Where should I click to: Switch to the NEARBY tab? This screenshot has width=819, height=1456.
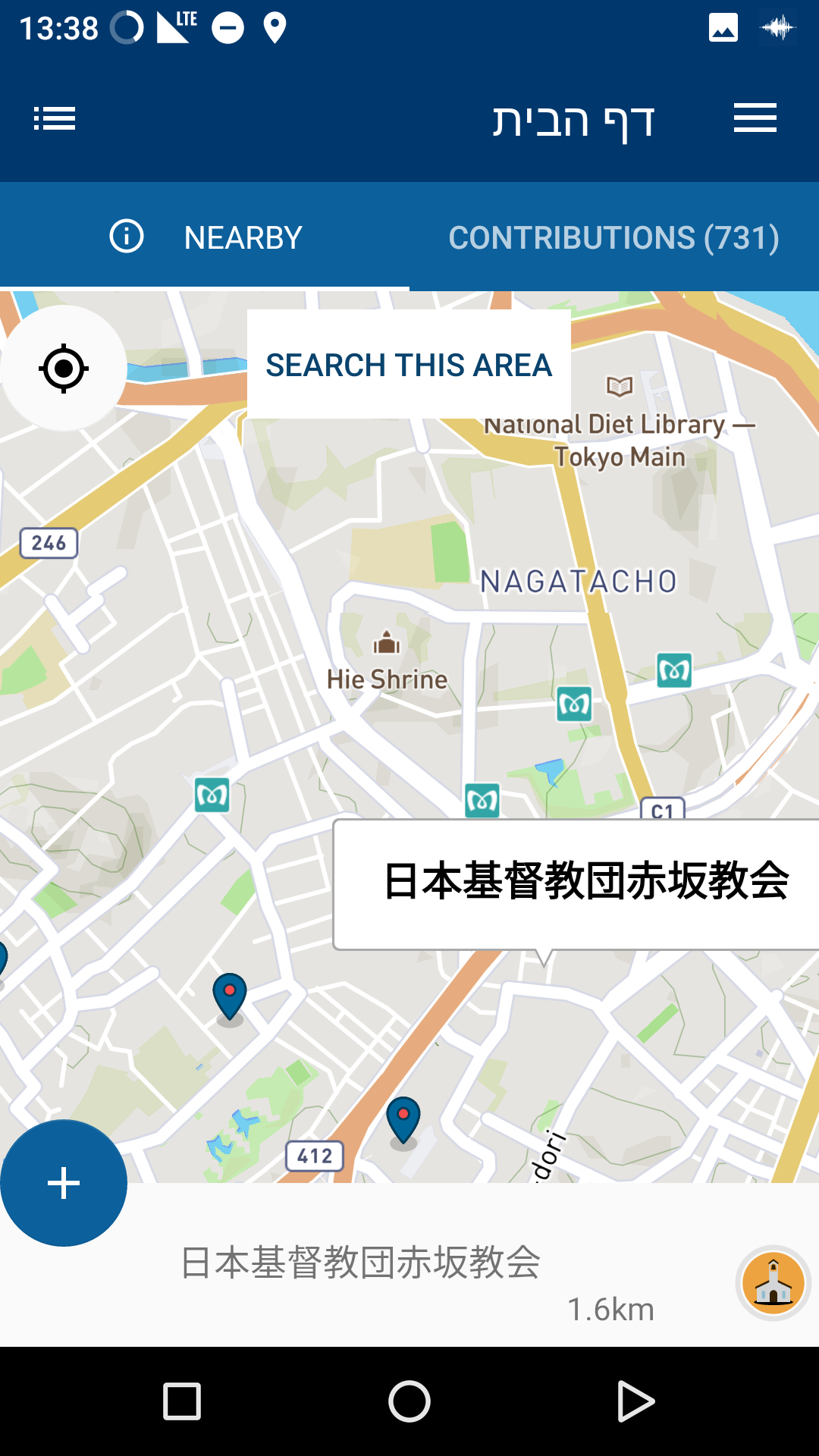(242, 237)
